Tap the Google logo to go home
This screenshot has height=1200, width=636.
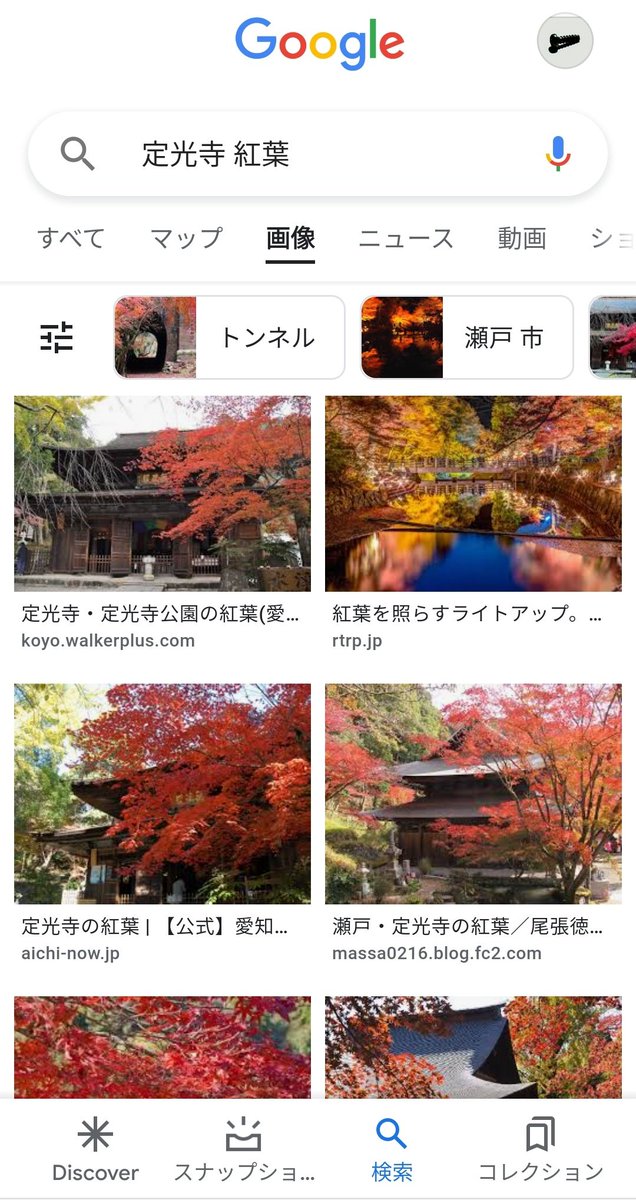320,43
